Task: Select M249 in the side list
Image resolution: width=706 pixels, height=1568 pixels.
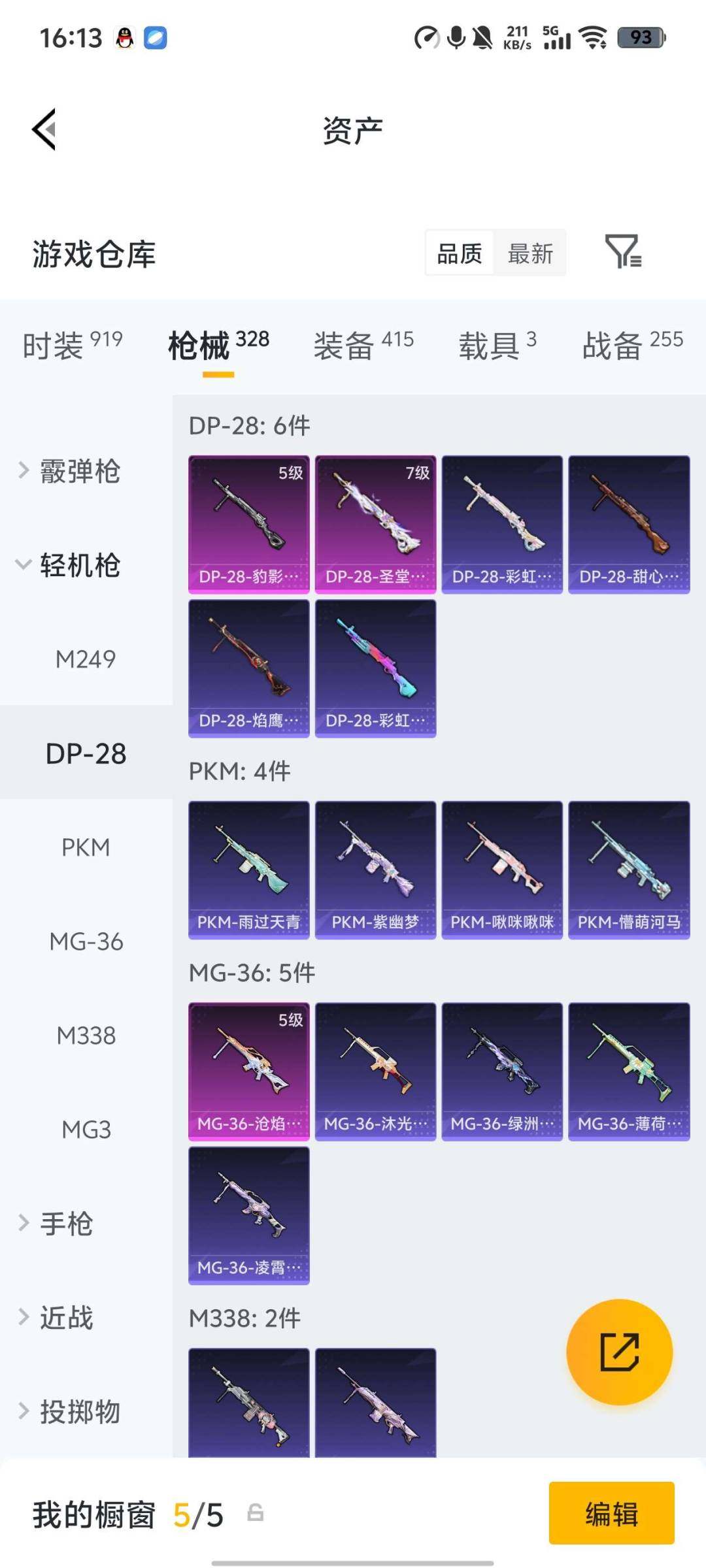Action: (86, 659)
